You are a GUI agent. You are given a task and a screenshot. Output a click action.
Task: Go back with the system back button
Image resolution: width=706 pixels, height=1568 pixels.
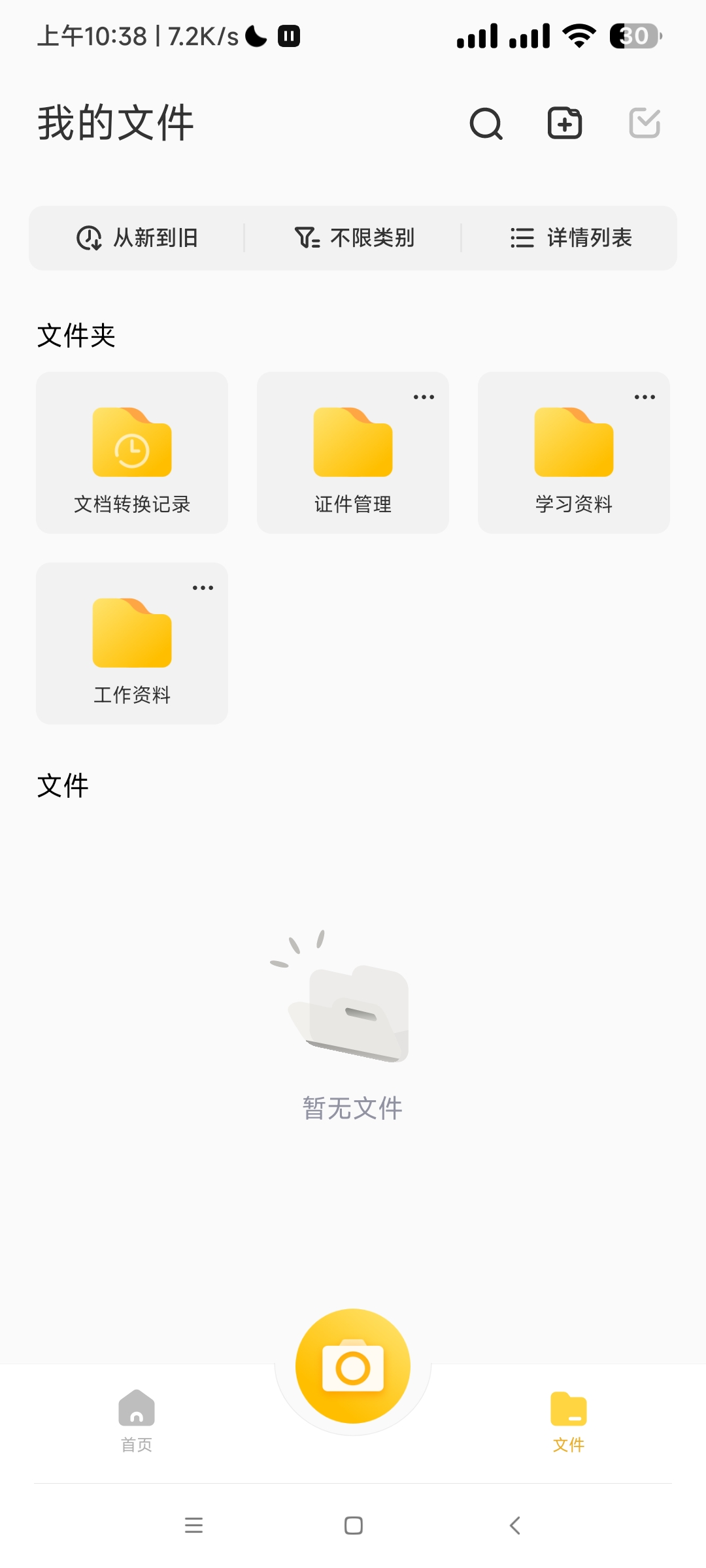point(515,1526)
